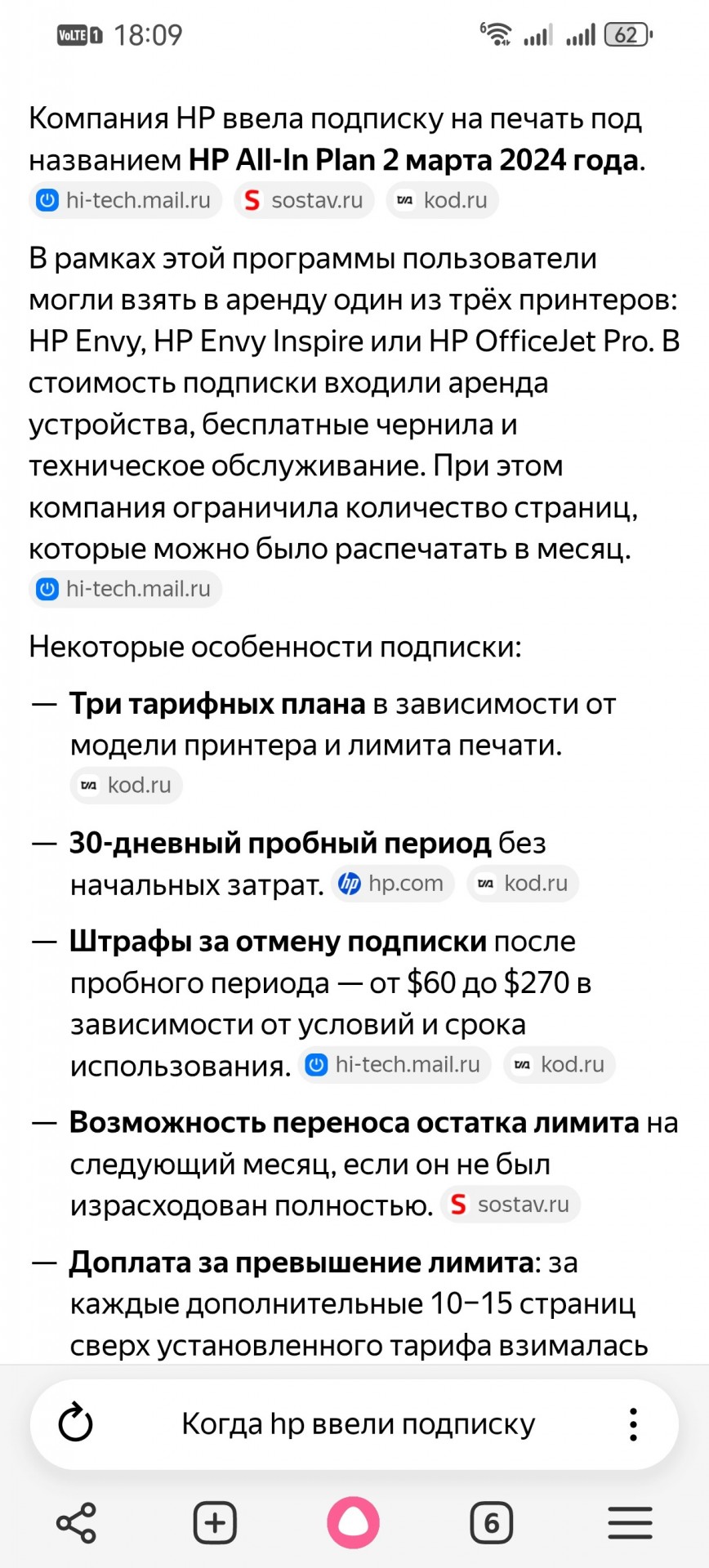Open the three-dot overflow menu
Viewport: 709px width, 1568px height.
[x=633, y=1424]
